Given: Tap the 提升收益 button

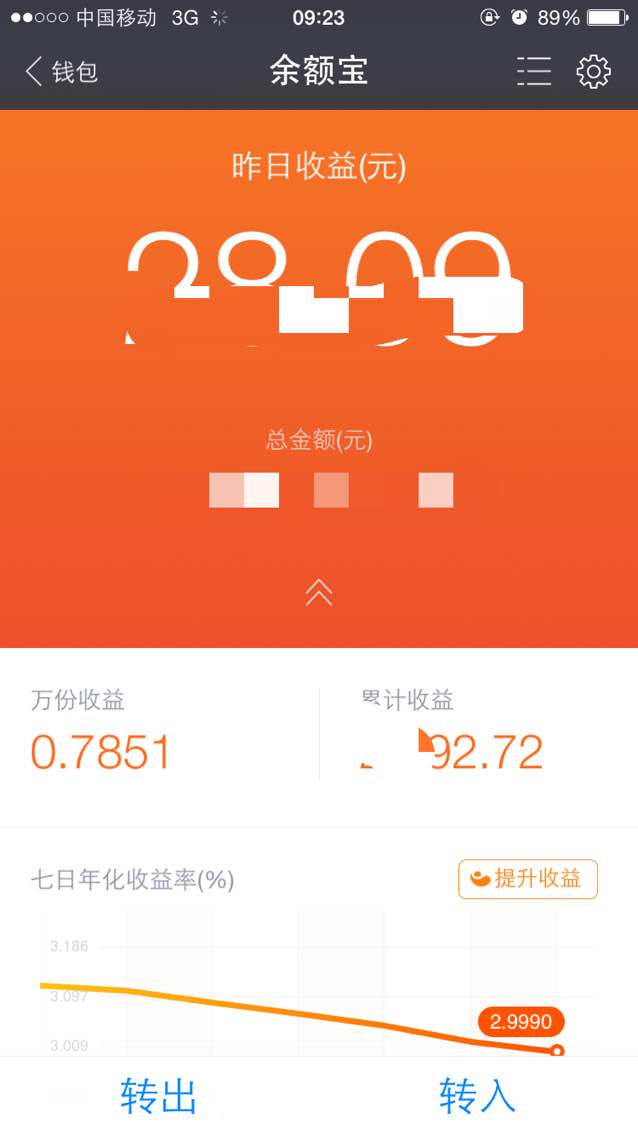Looking at the screenshot, I should [528, 879].
